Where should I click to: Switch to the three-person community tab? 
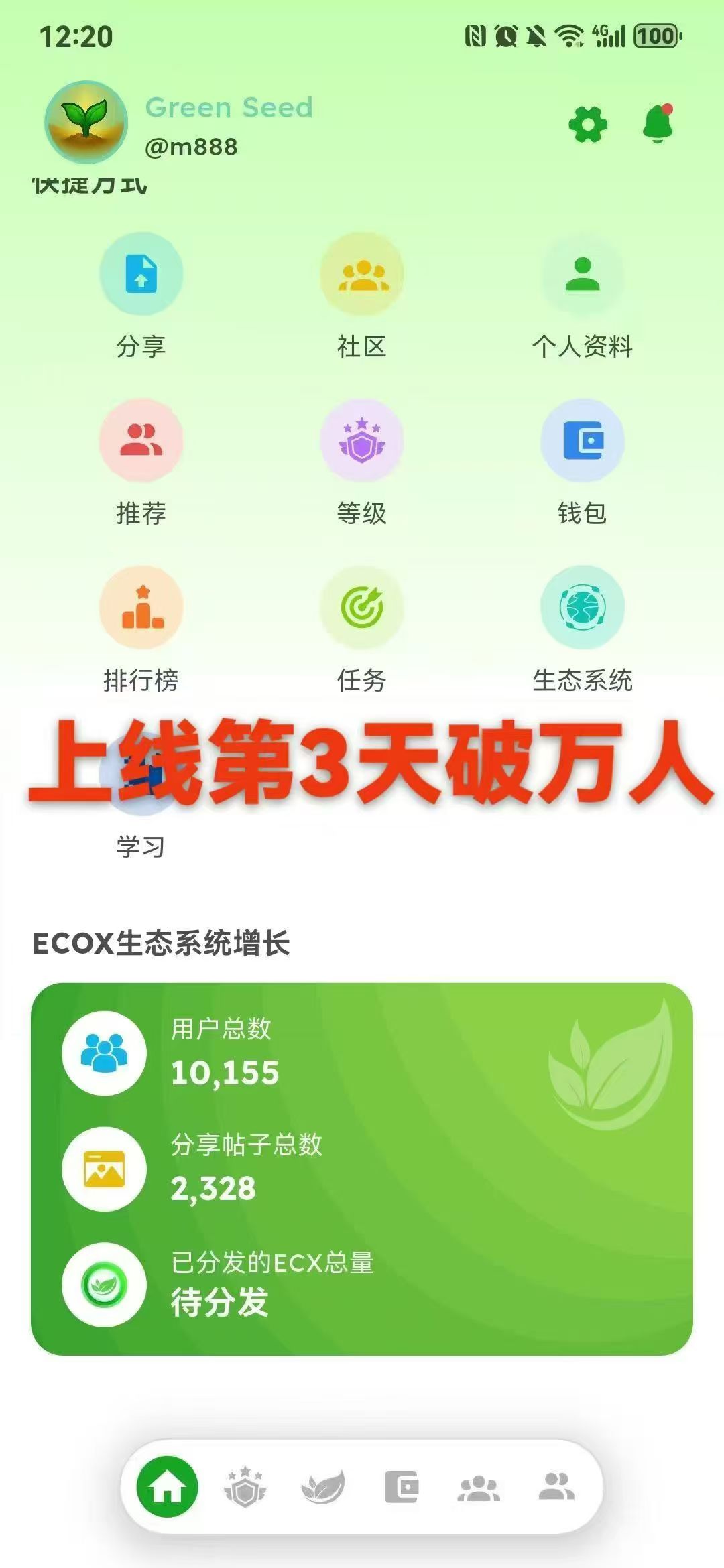(479, 1487)
